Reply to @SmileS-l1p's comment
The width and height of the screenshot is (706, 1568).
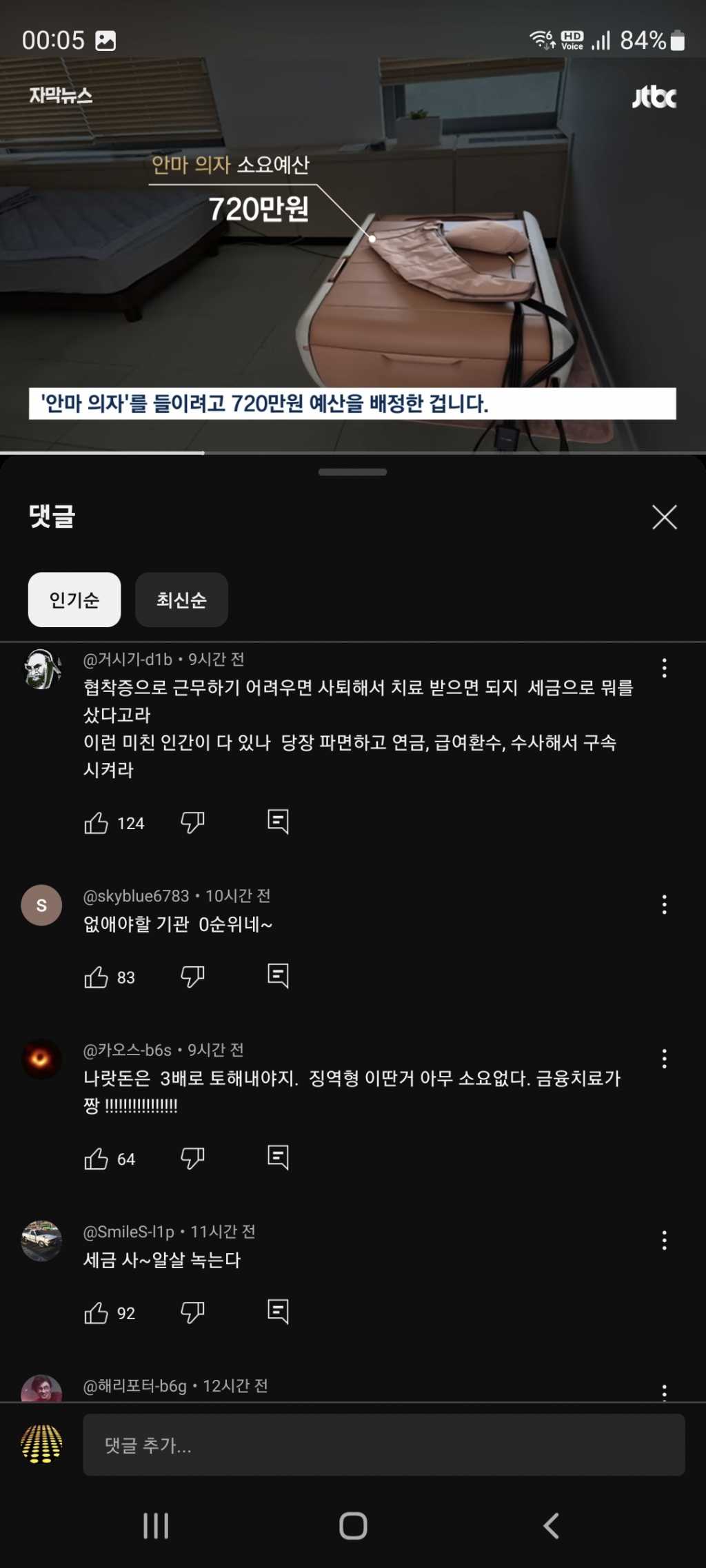pyautogui.click(x=278, y=1312)
